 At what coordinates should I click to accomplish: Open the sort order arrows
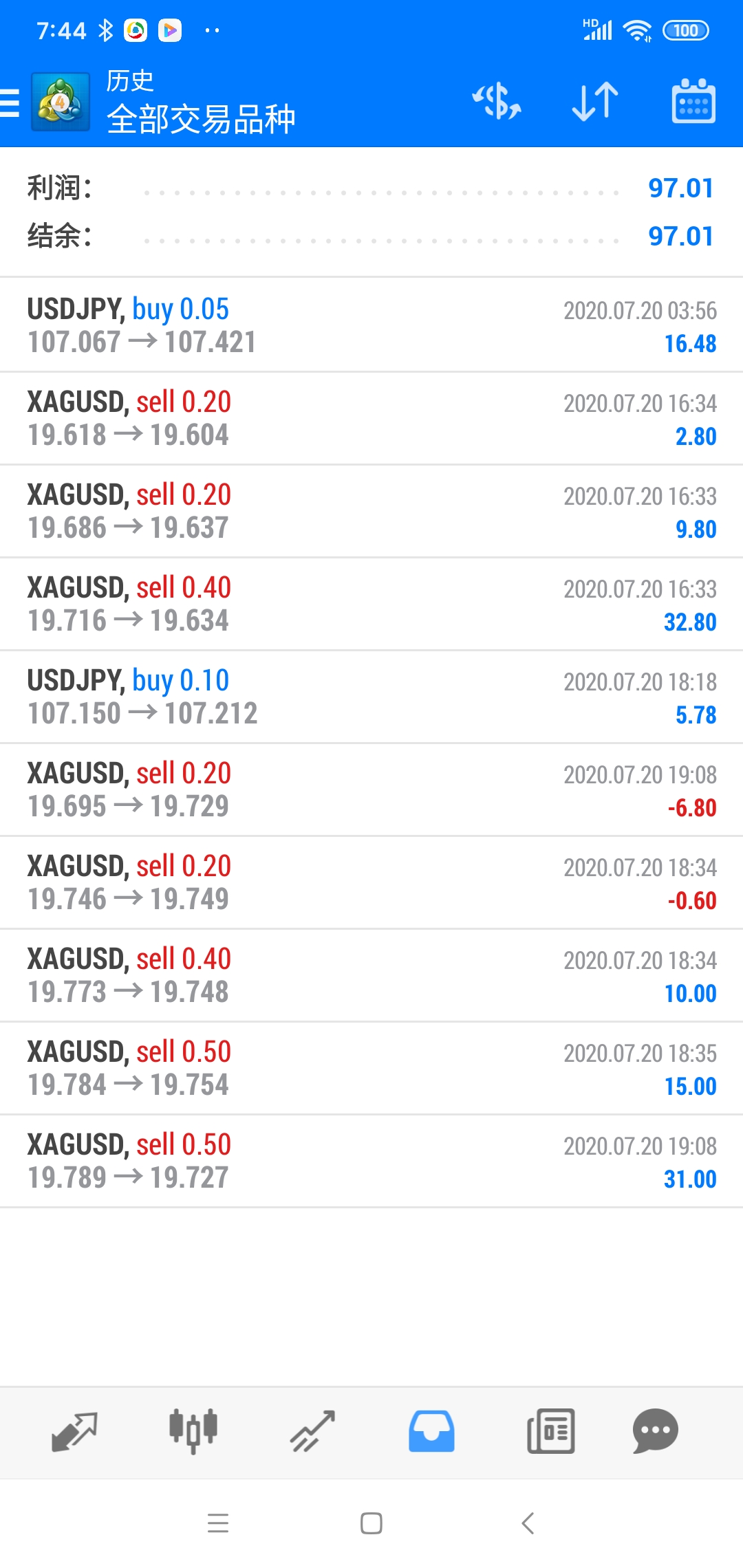tap(595, 102)
